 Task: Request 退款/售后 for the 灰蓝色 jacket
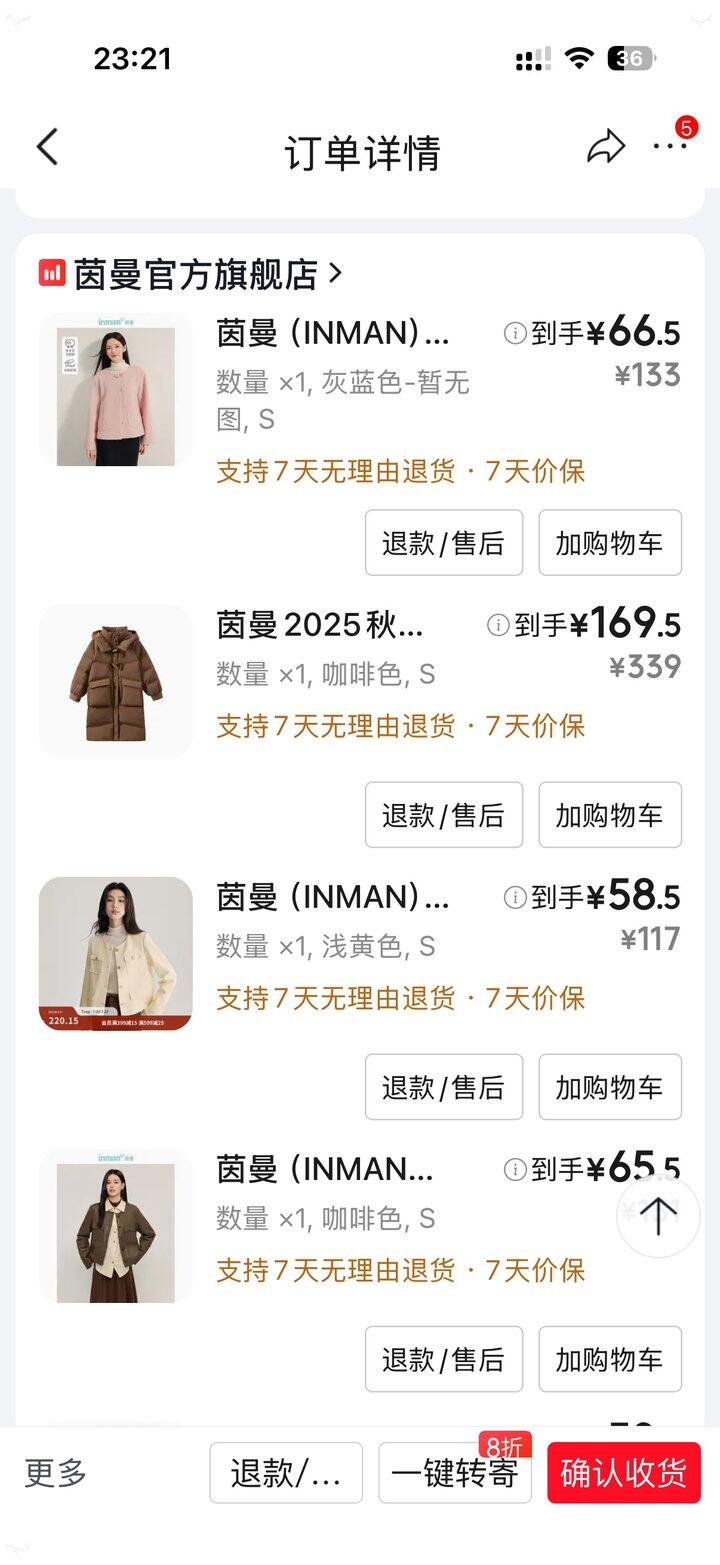444,543
